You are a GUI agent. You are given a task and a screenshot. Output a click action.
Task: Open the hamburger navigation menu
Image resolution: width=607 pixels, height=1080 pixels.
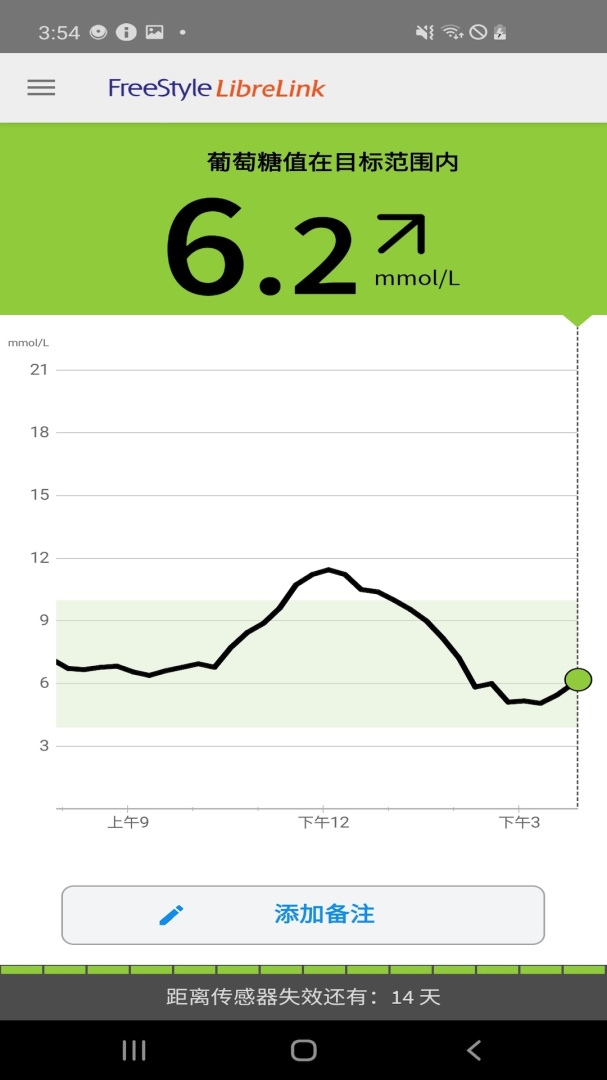[x=41, y=88]
